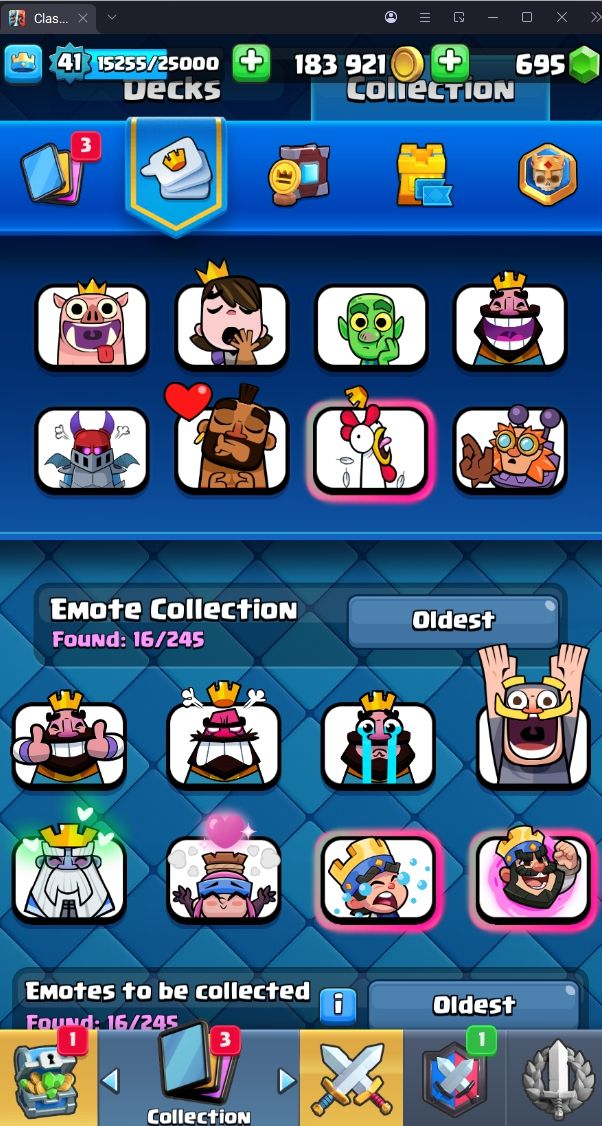Select the yawning princess emote
This screenshot has width=602, height=1126.
tap(232, 326)
